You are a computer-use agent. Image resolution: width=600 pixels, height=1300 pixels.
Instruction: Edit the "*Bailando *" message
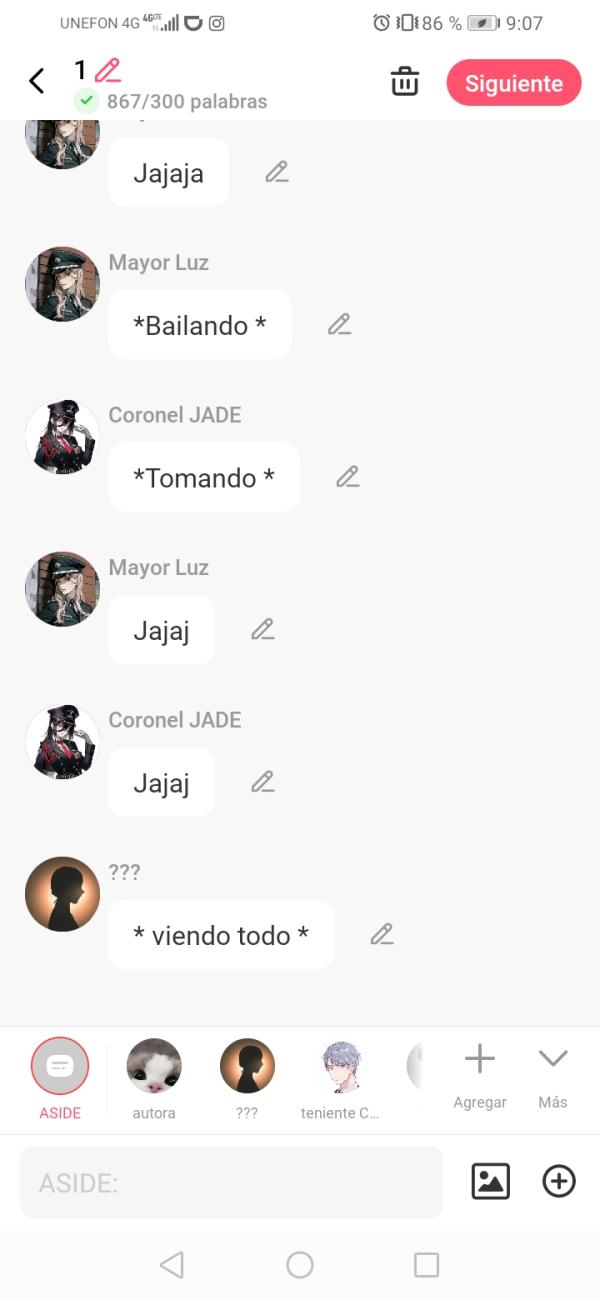[340, 324]
